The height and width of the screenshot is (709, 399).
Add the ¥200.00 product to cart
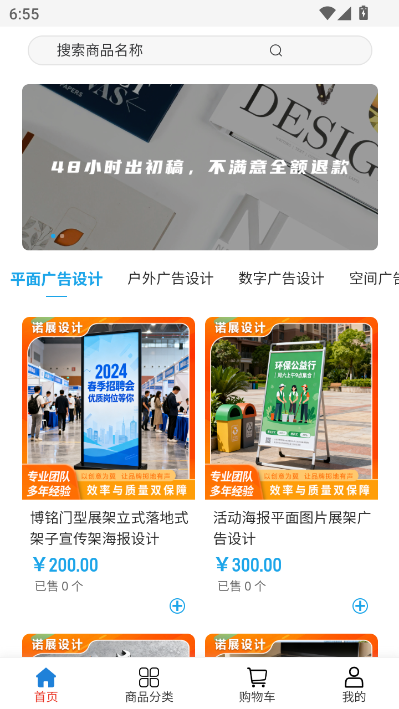pyautogui.click(x=177, y=606)
